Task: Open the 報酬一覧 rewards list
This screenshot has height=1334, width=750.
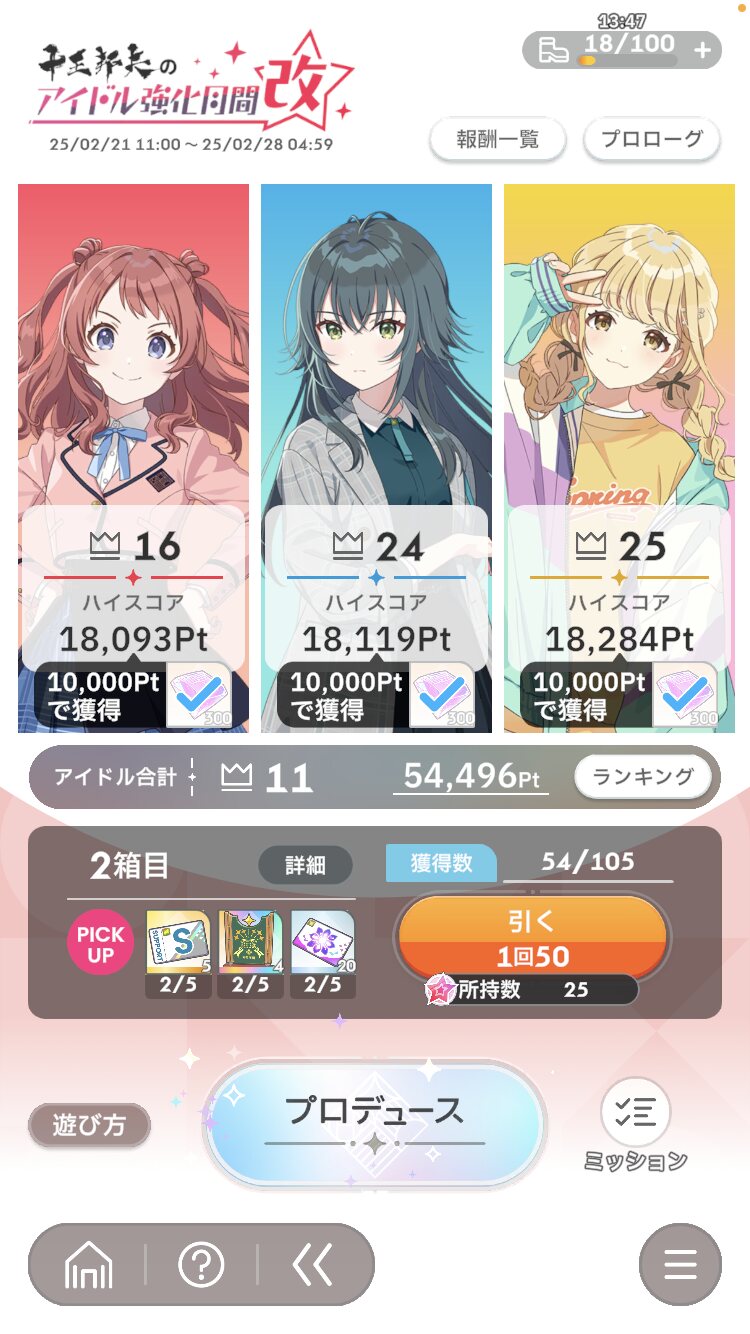Action: (498, 140)
